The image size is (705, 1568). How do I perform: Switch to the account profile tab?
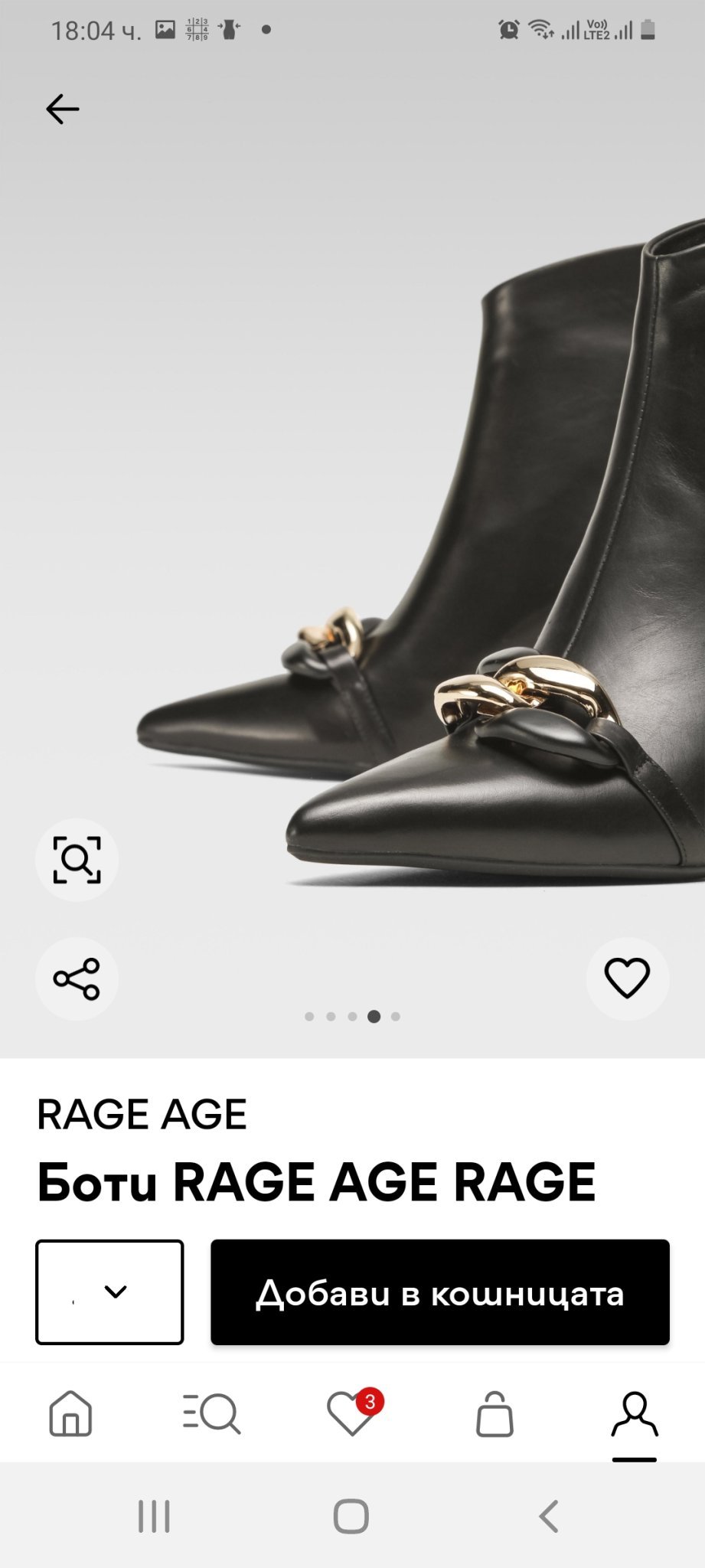pos(635,1413)
